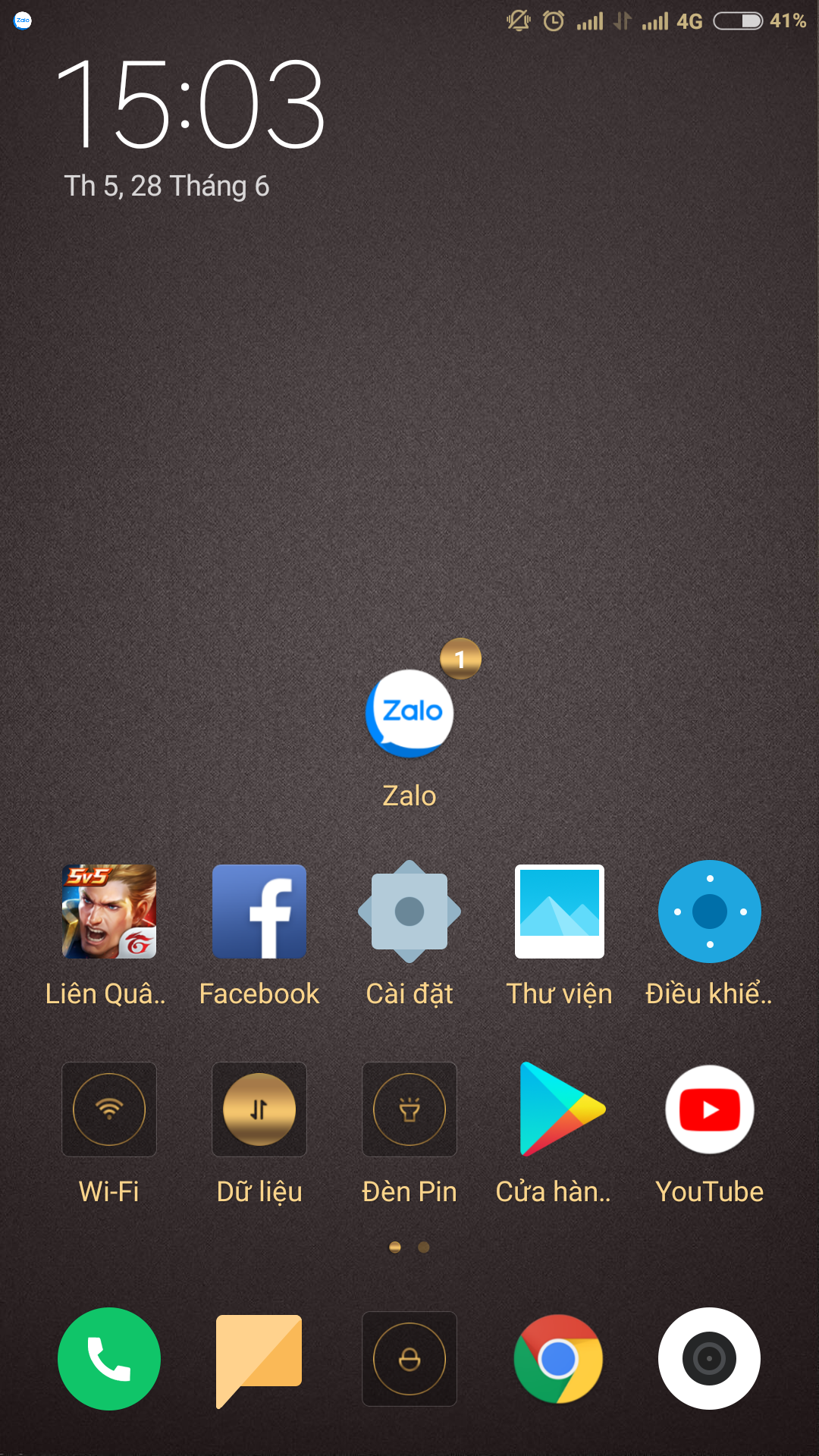Image resolution: width=819 pixels, height=1456 pixels.
Task: Open Điều khiển remote app
Action: pyautogui.click(x=710, y=912)
